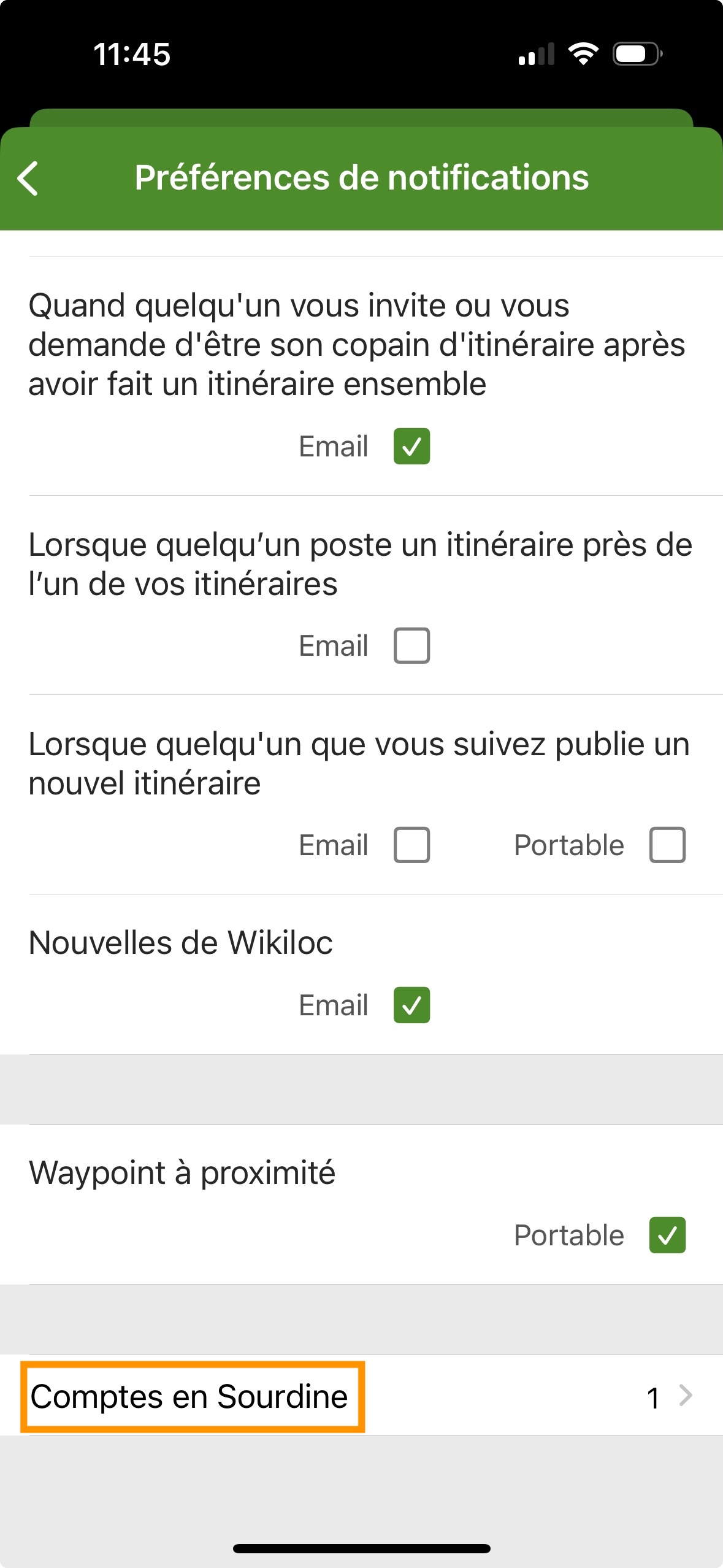Go back from notification preferences

[28, 179]
